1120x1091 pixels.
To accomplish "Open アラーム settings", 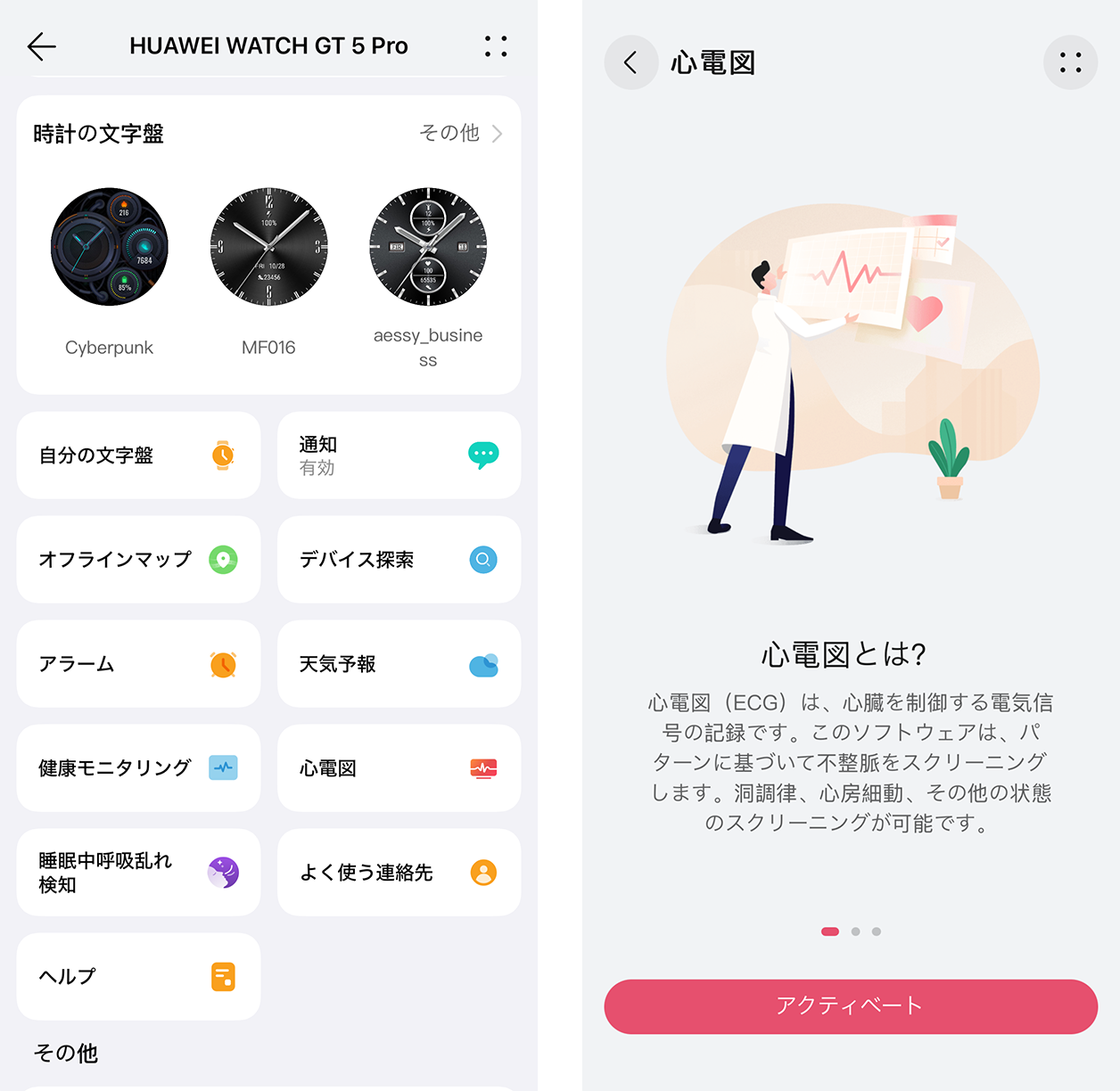I will click(x=138, y=664).
